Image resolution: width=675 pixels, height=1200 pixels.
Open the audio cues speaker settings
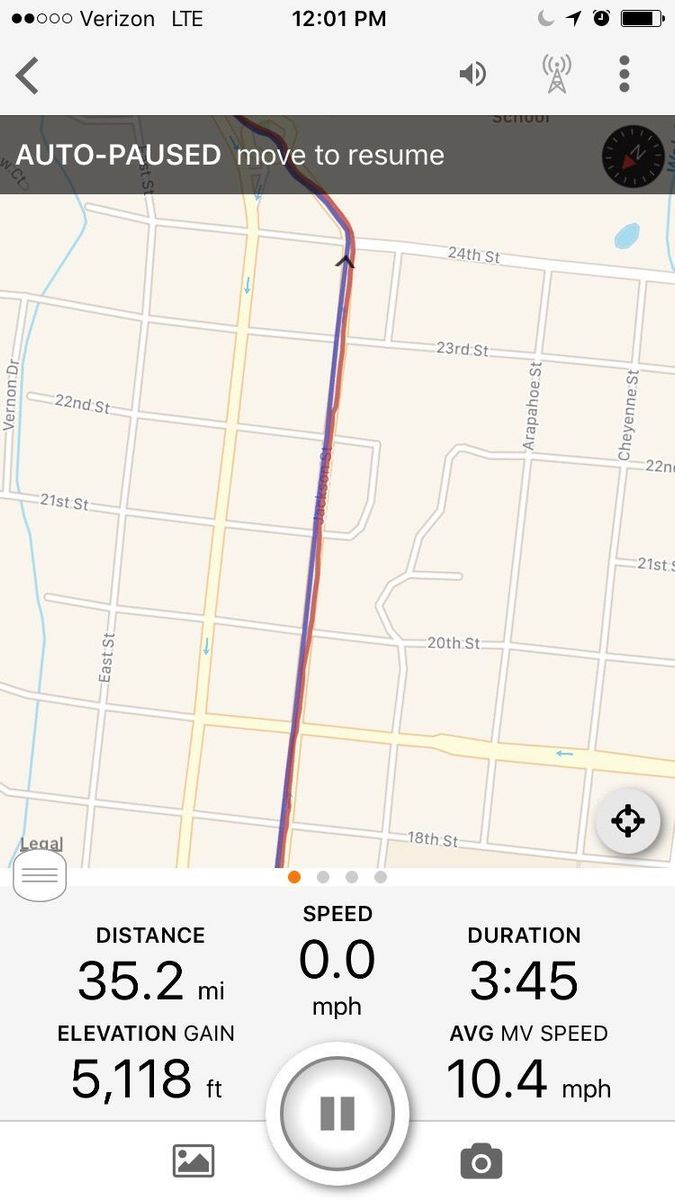coord(472,75)
